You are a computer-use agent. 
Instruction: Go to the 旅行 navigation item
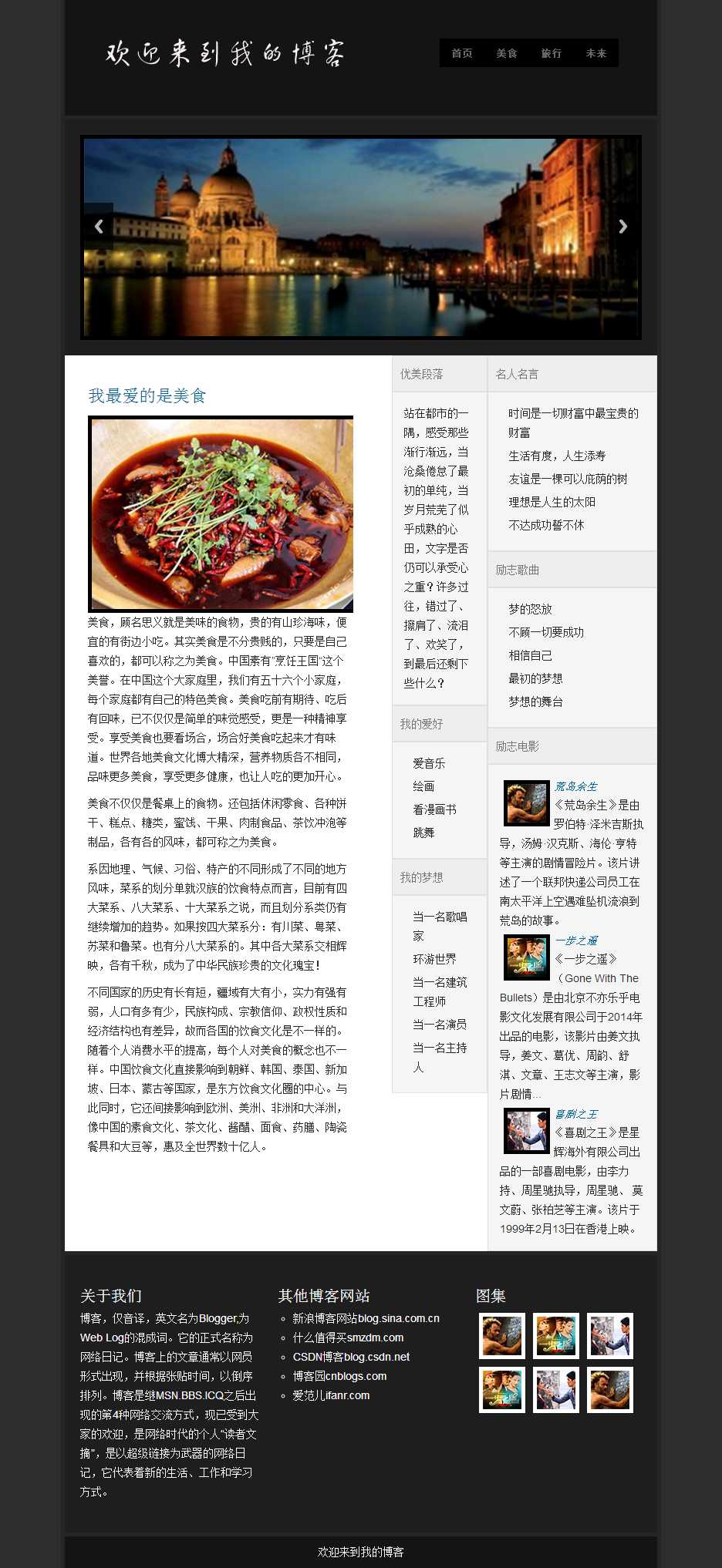coord(552,53)
